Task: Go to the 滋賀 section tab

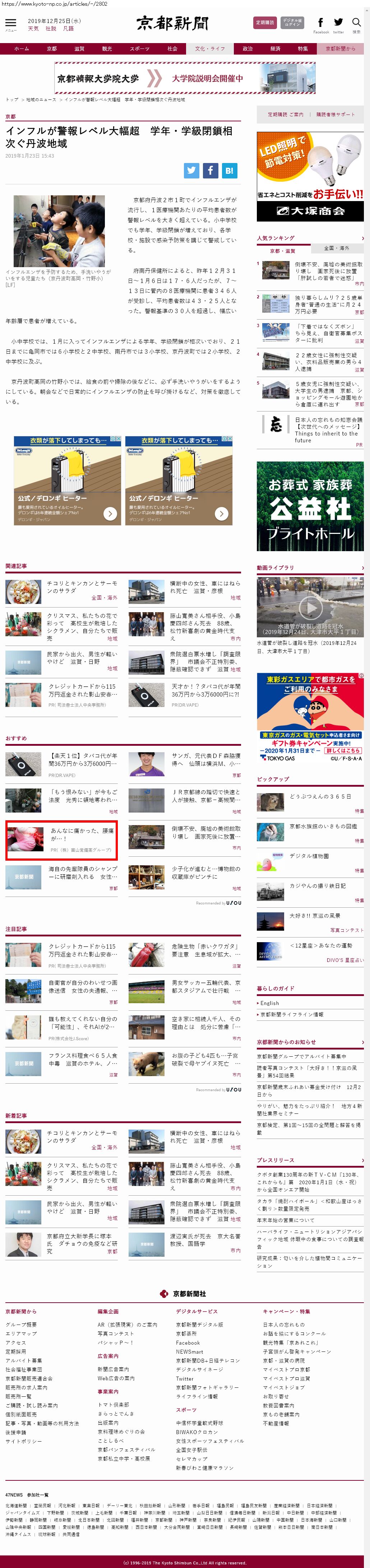Action: point(80,49)
